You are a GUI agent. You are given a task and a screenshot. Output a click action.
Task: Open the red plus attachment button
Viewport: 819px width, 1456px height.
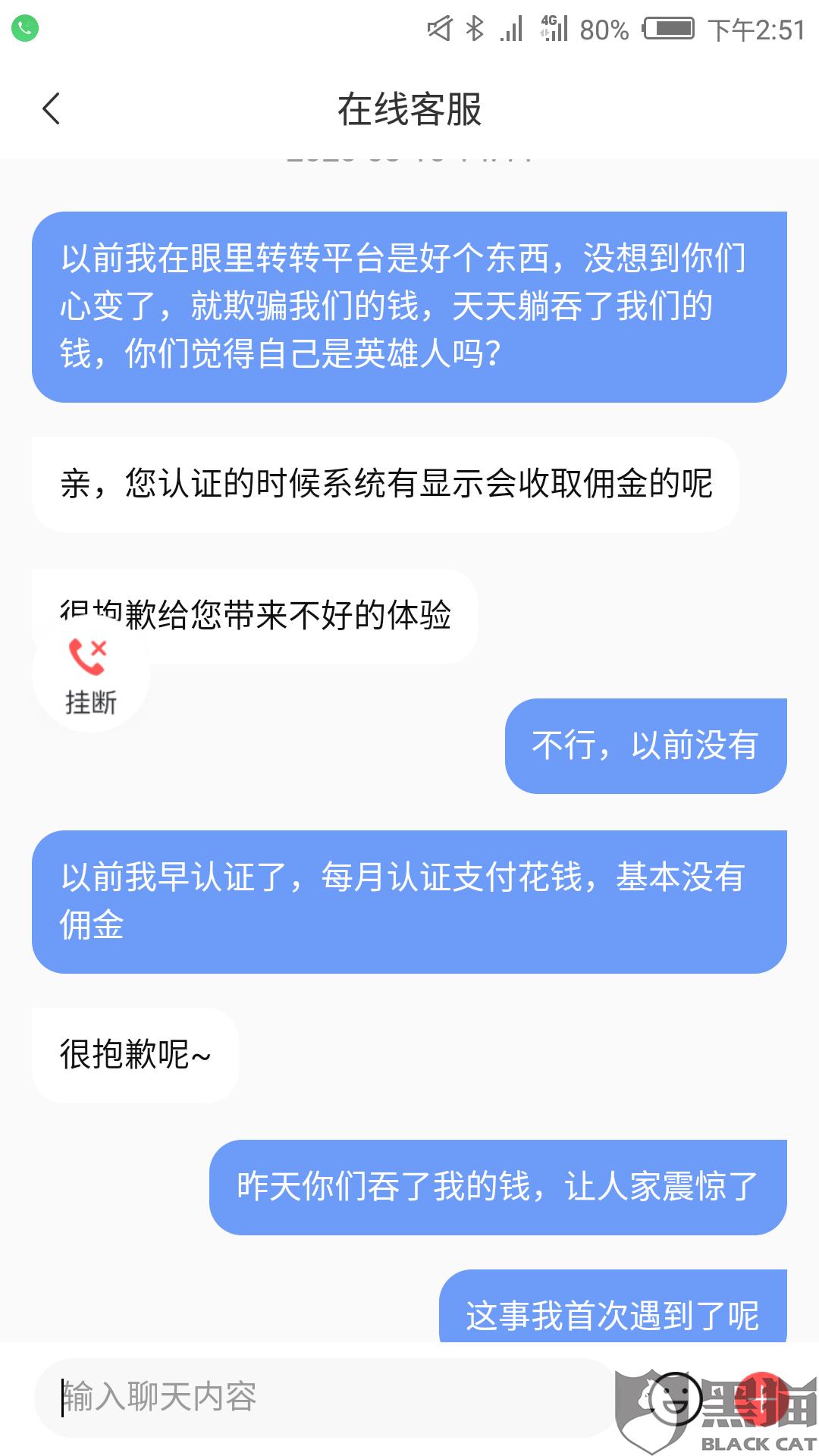[761, 1397]
